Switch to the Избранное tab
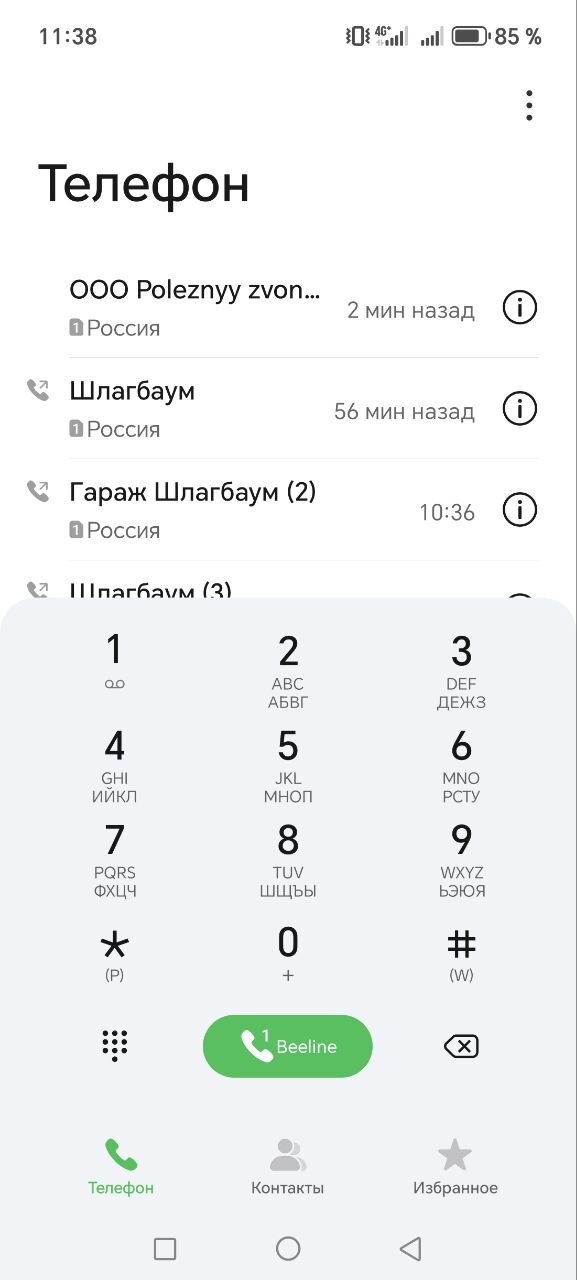The width and height of the screenshot is (577, 1280). [x=455, y=1167]
